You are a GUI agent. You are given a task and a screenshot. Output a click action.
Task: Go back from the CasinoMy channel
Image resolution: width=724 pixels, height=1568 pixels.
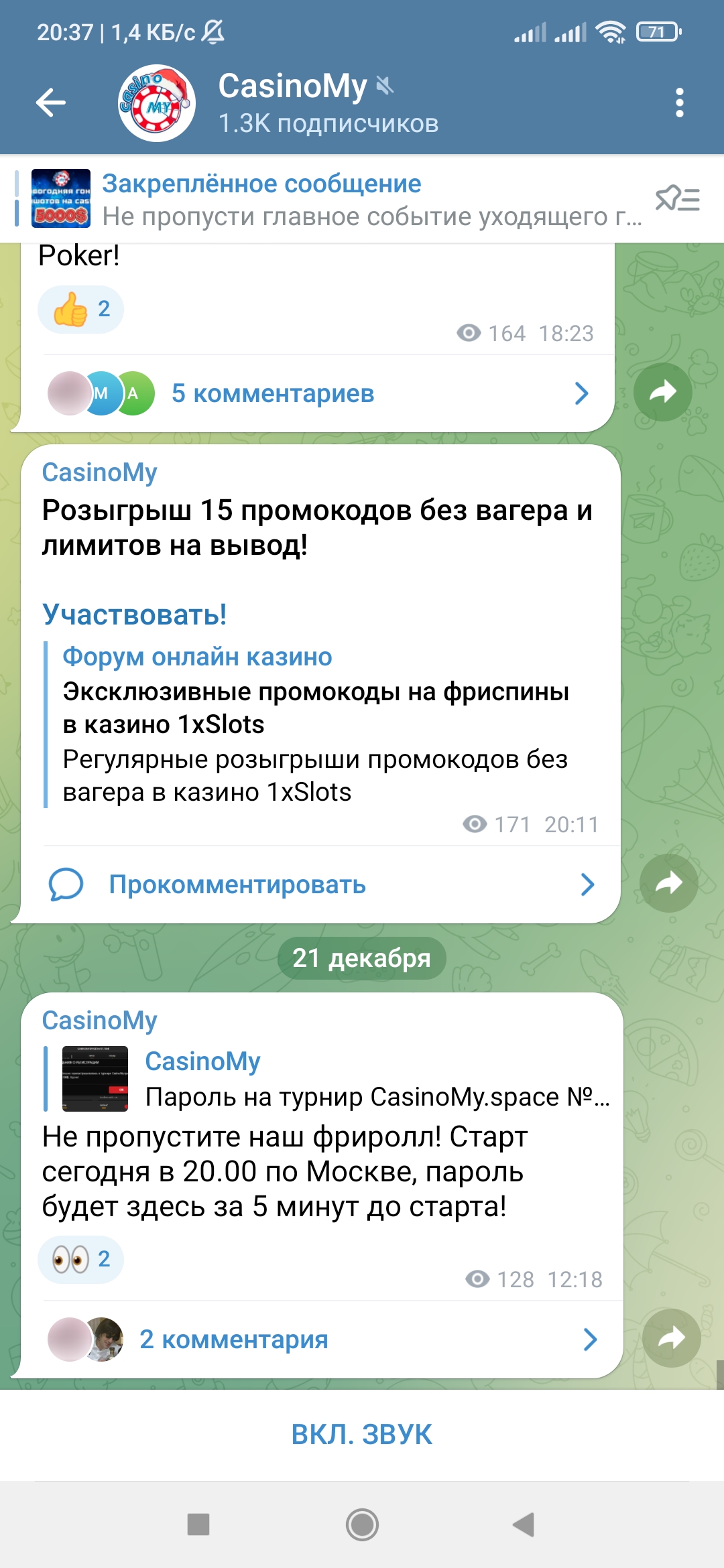[51, 103]
